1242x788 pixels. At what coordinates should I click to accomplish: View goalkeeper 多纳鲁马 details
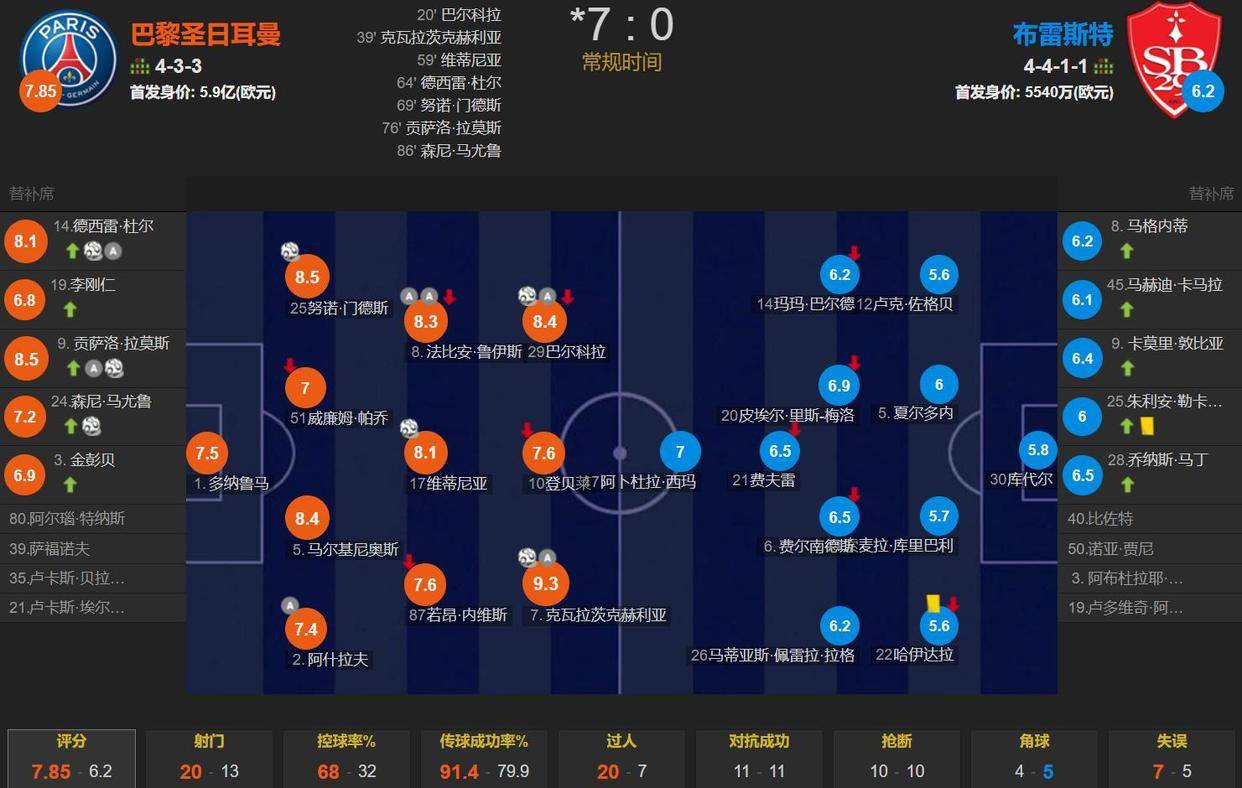(x=207, y=453)
